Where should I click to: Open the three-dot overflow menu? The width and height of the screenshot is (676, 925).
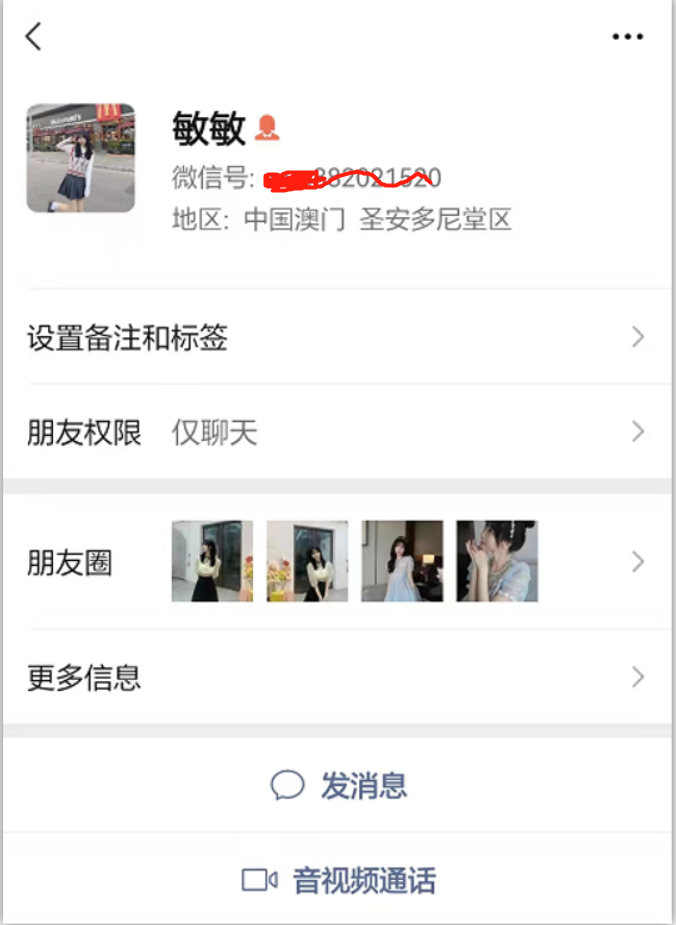(x=627, y=37)
